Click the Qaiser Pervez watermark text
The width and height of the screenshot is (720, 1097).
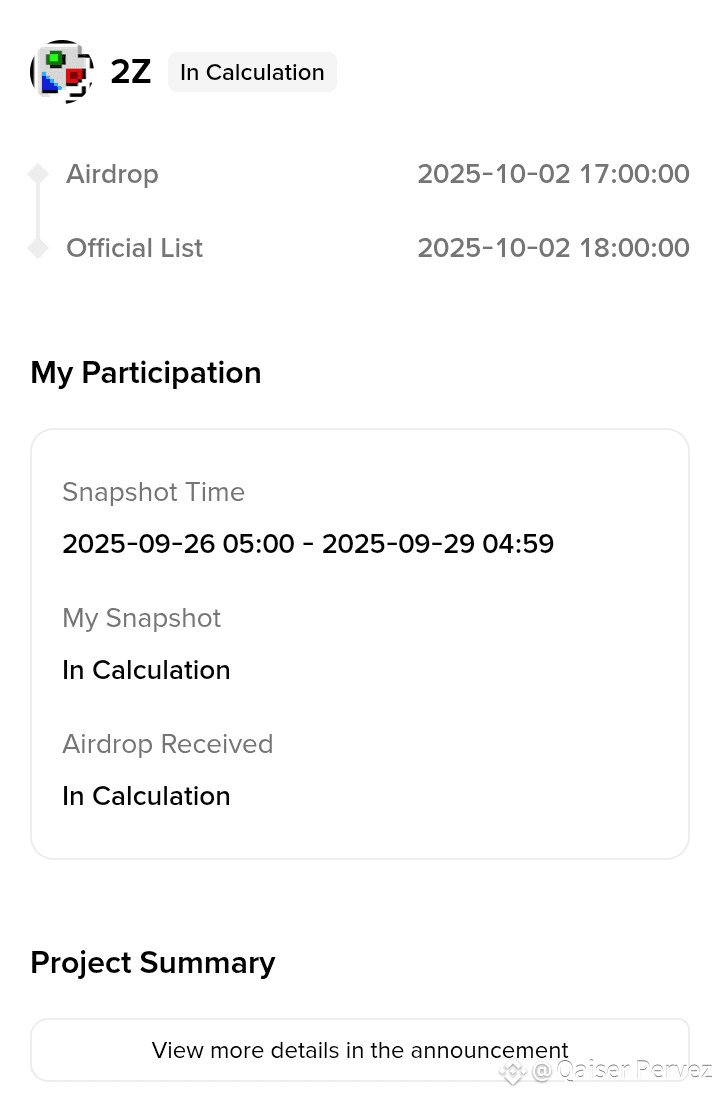630,1070
